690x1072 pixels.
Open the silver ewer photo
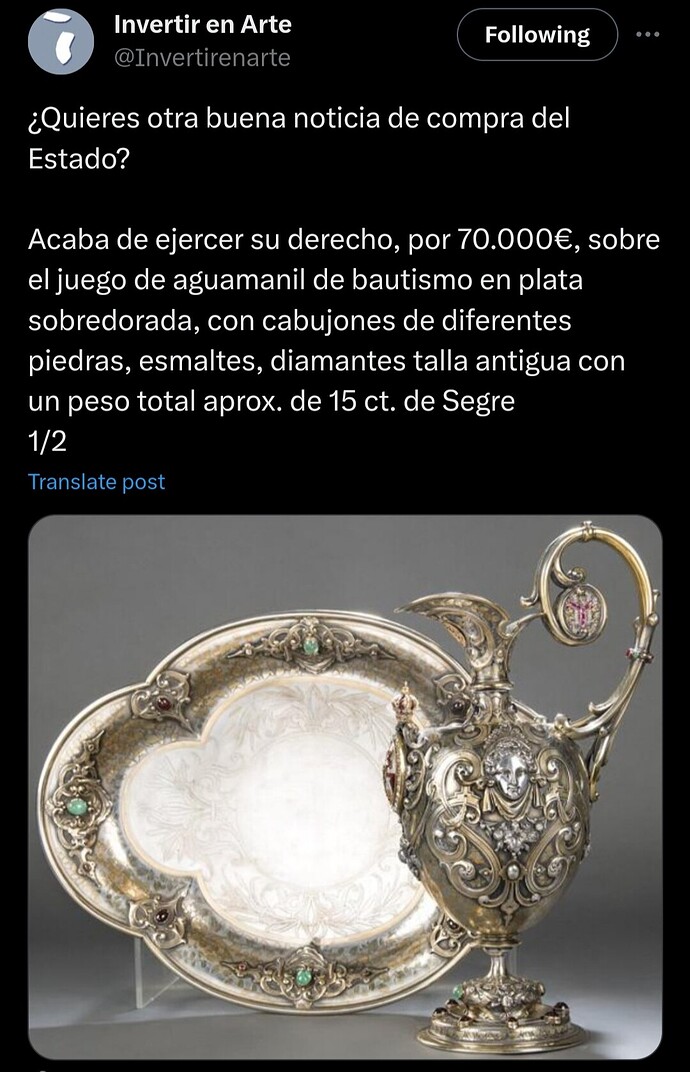pyautogui.click(x=344, y=787)
